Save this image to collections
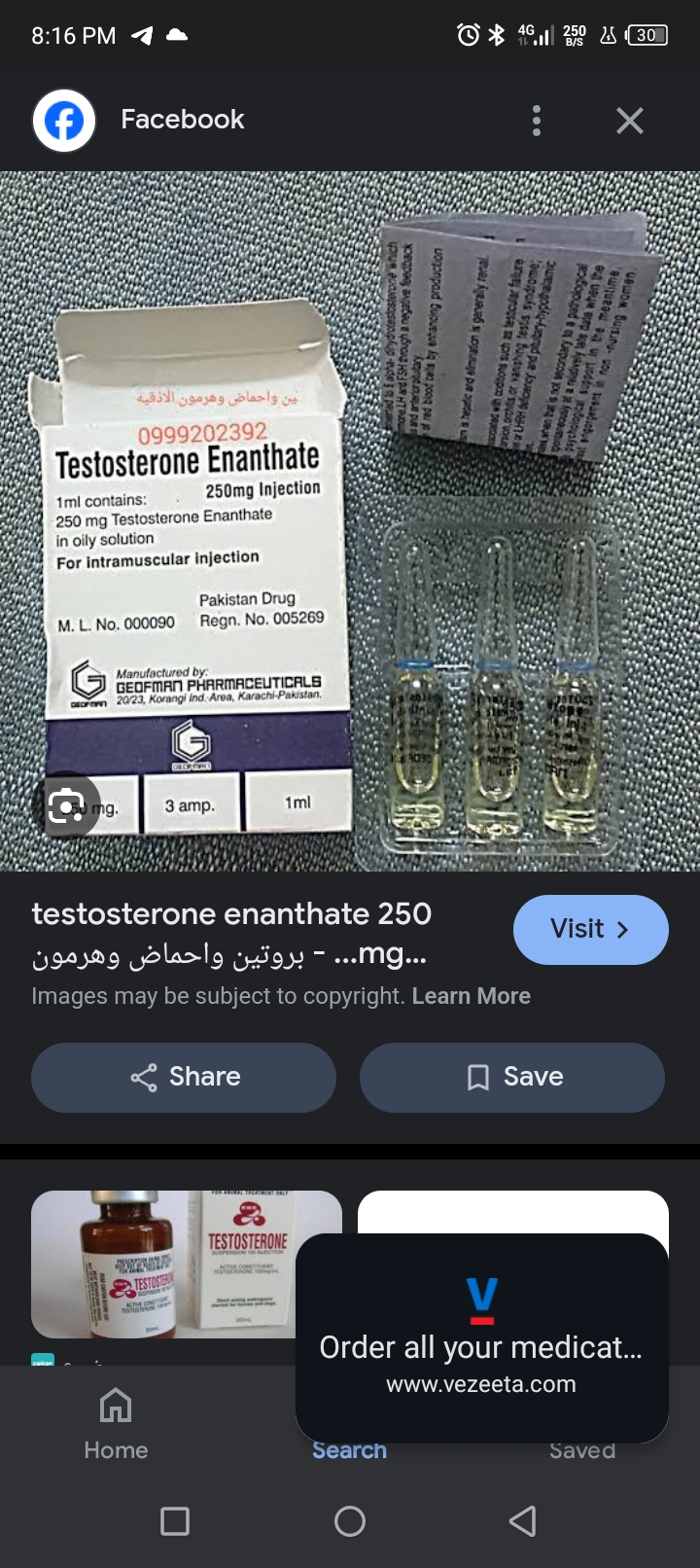The image size is (700, 1568). pos(512,1077)
